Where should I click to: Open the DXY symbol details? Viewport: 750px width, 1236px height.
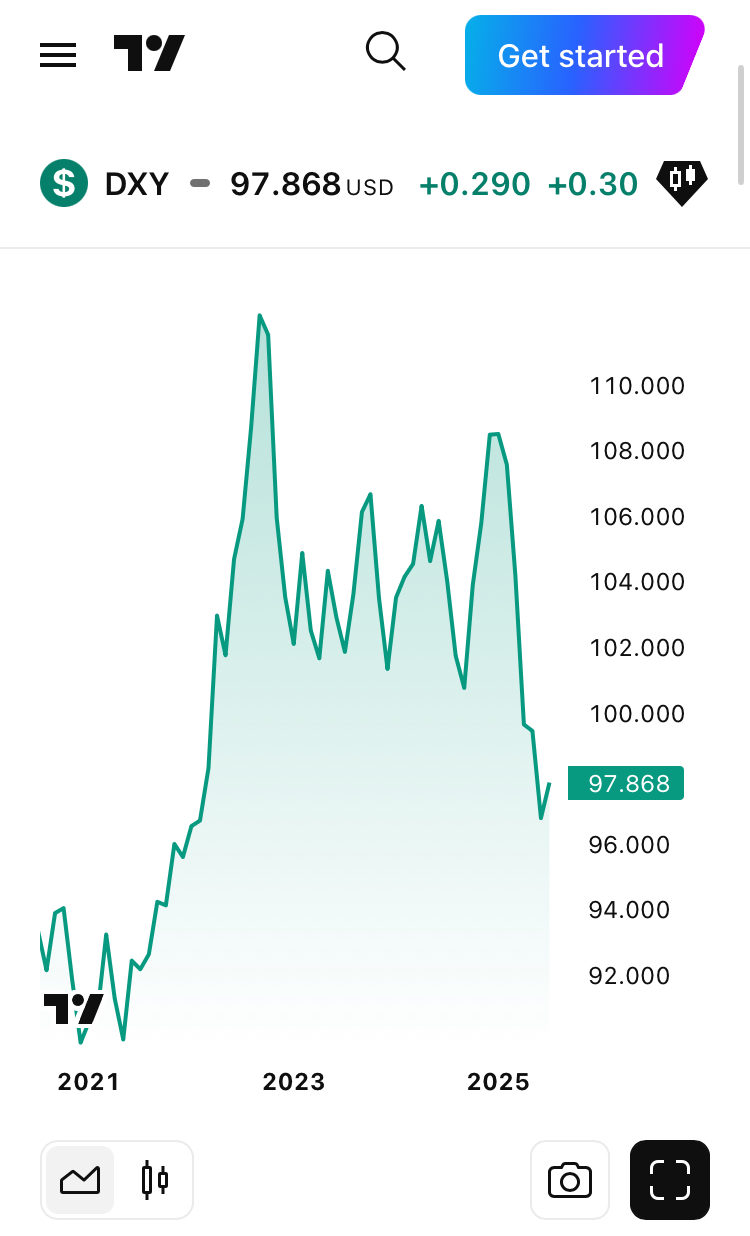(137, 184)
